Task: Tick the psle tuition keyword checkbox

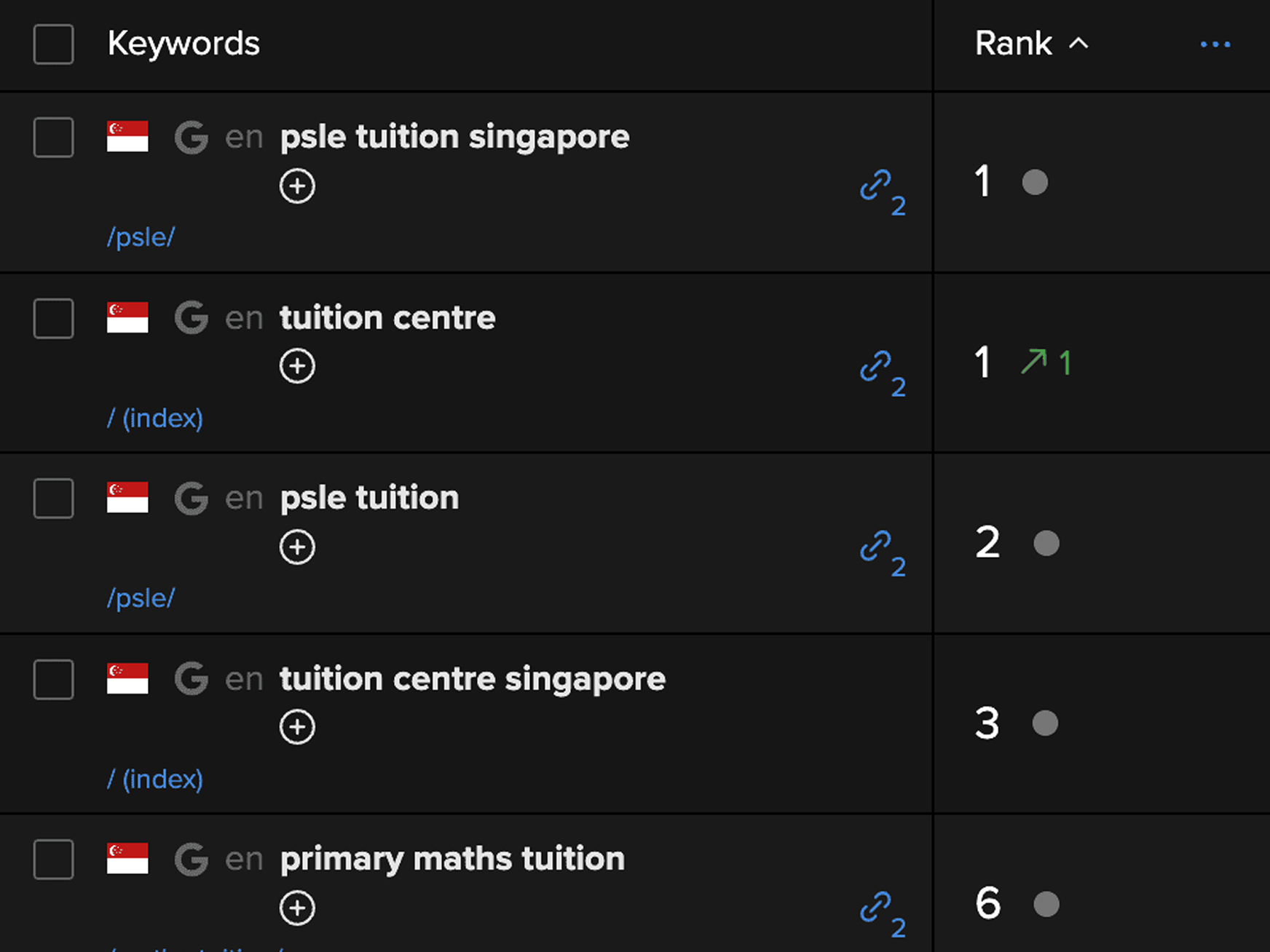Action: pos(53,499)
